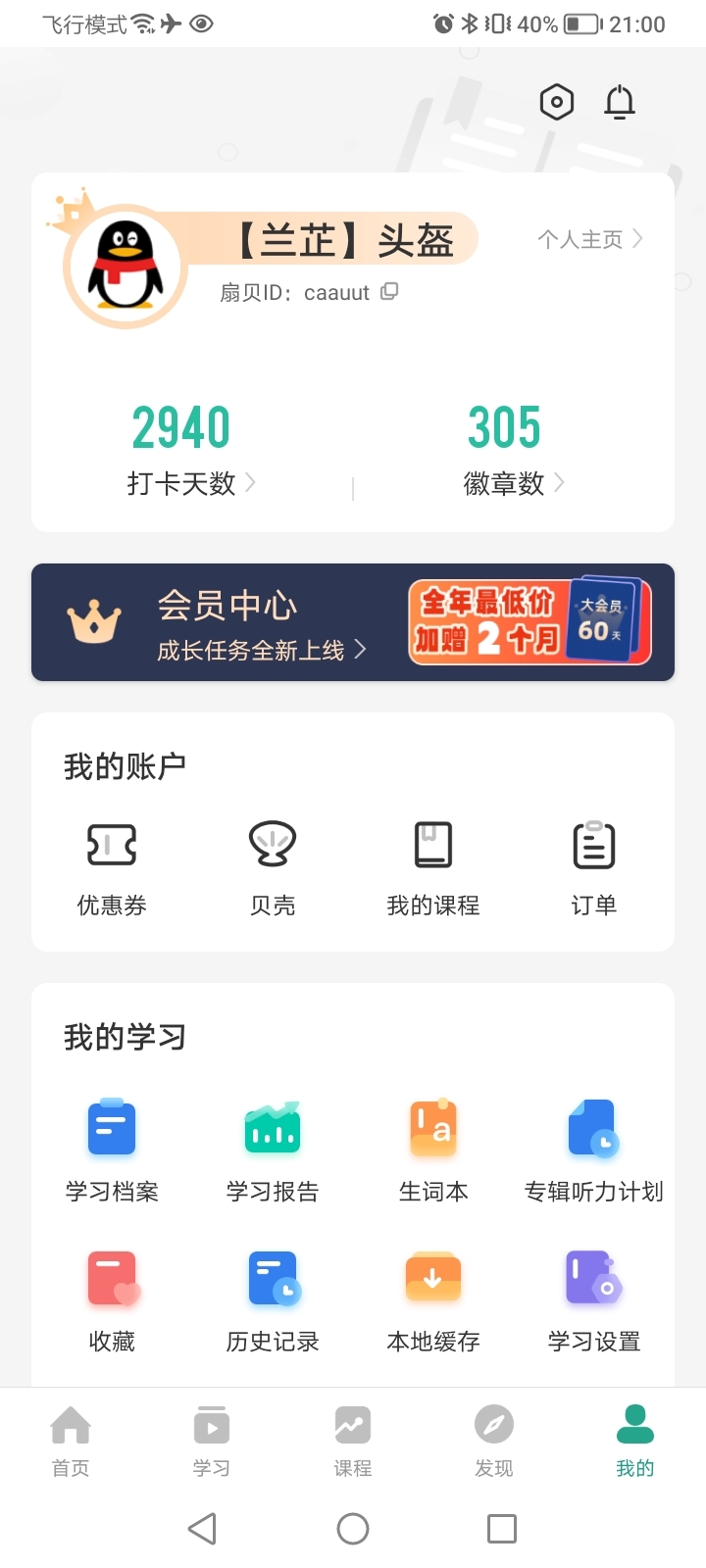The width and height of the screenshot is (706, 1568).
Task: View 徽章数 badges count
Action: (513, 482)
